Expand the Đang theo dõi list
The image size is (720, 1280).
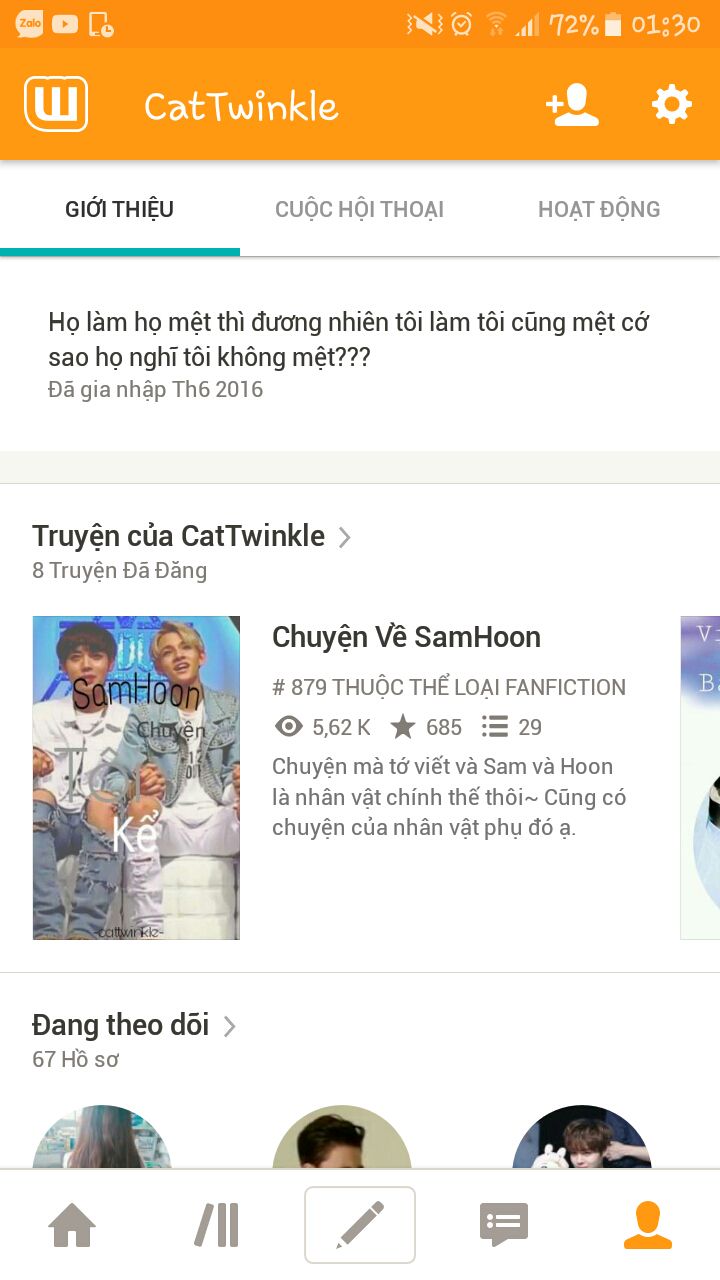pyautogui.click(x=134, y=1025)
